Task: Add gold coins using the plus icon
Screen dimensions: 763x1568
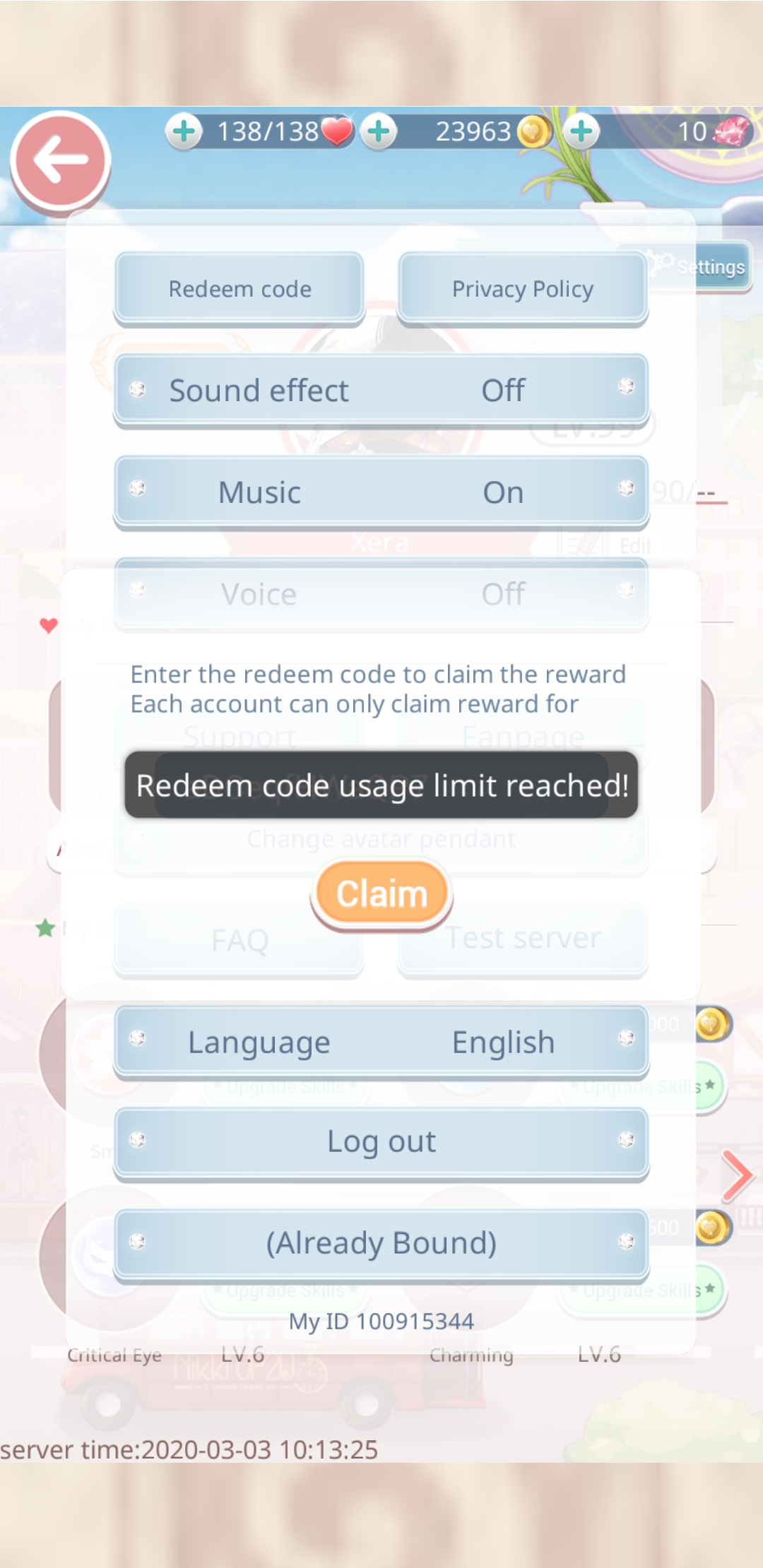Action: click(x=379, y=131)
